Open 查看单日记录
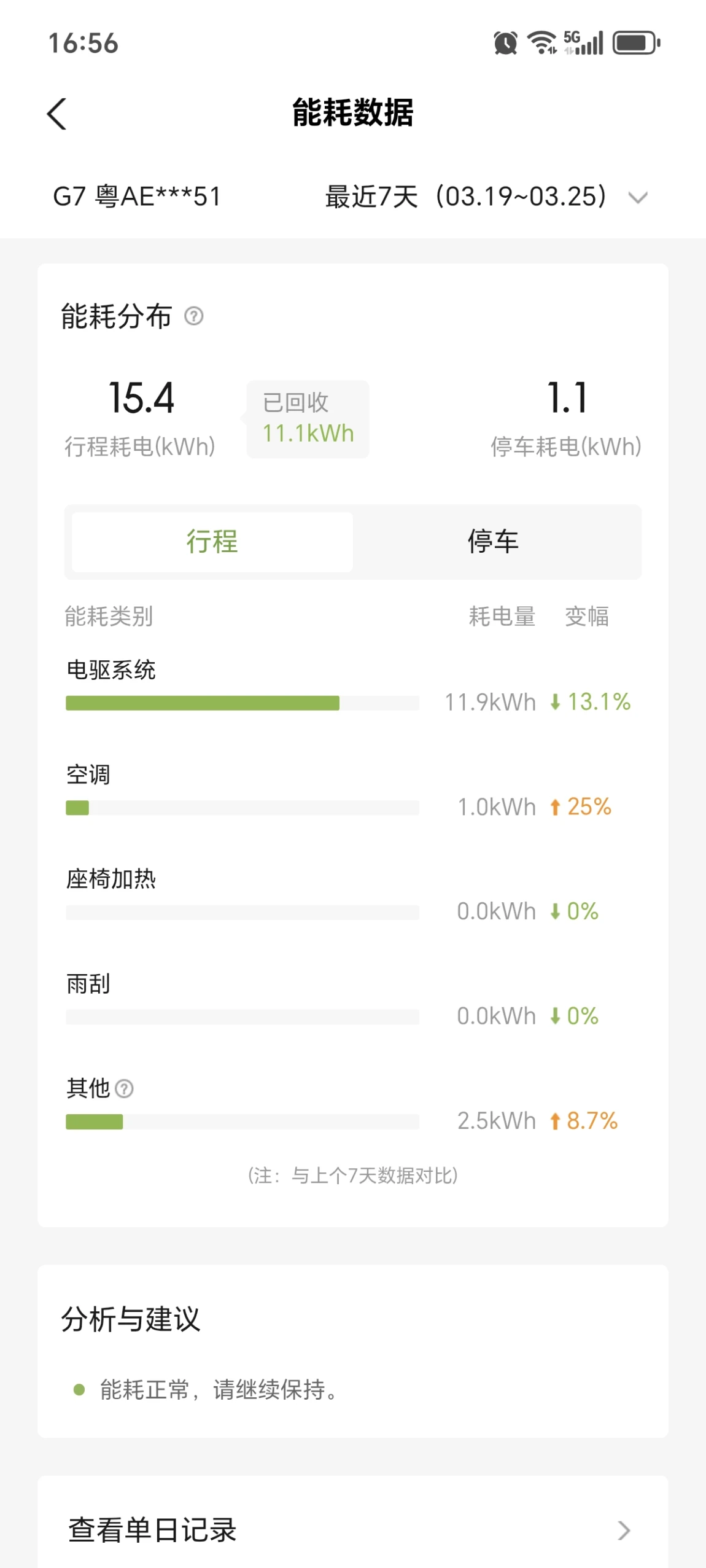Image resolution: width=706 pixels, height=1568 pixels. pos(353,1529)
